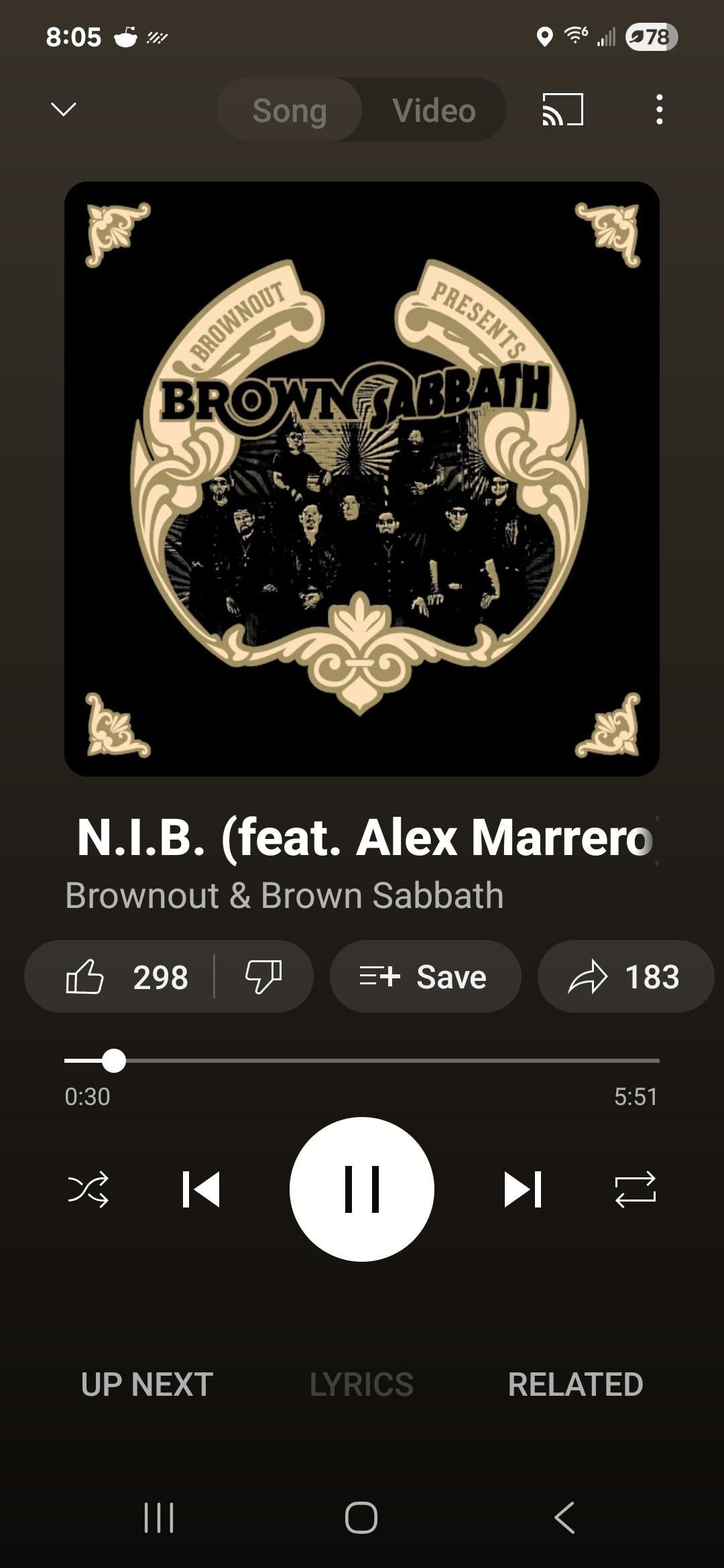Share this song
Viewport: 724px width, 1568px height.
pos(625,976)
